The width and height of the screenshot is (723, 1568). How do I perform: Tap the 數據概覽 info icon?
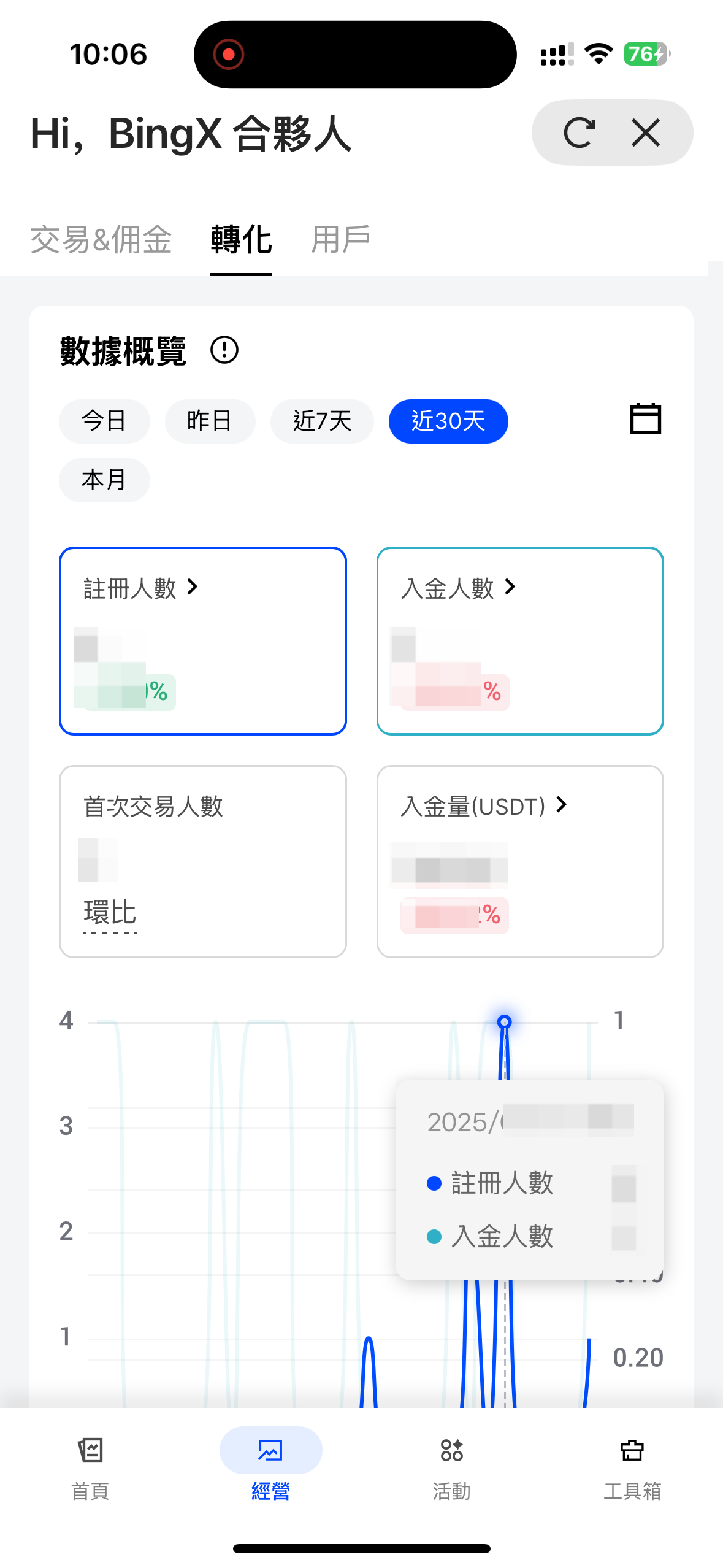(x=224, y=350)
